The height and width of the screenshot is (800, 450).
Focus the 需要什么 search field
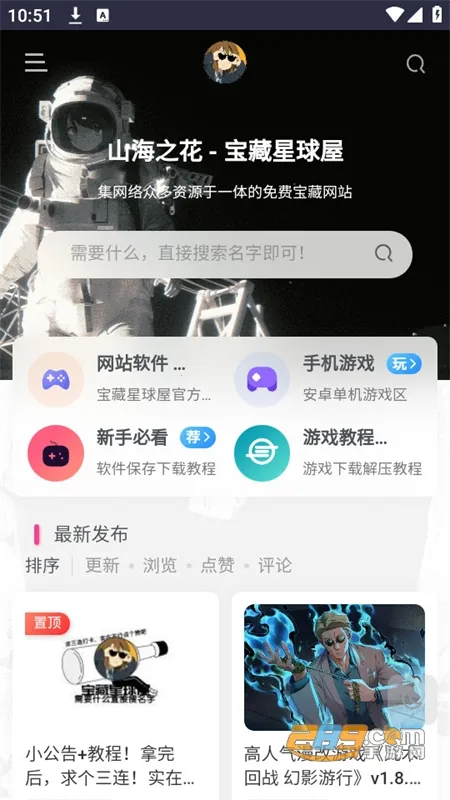click(225, 254)
